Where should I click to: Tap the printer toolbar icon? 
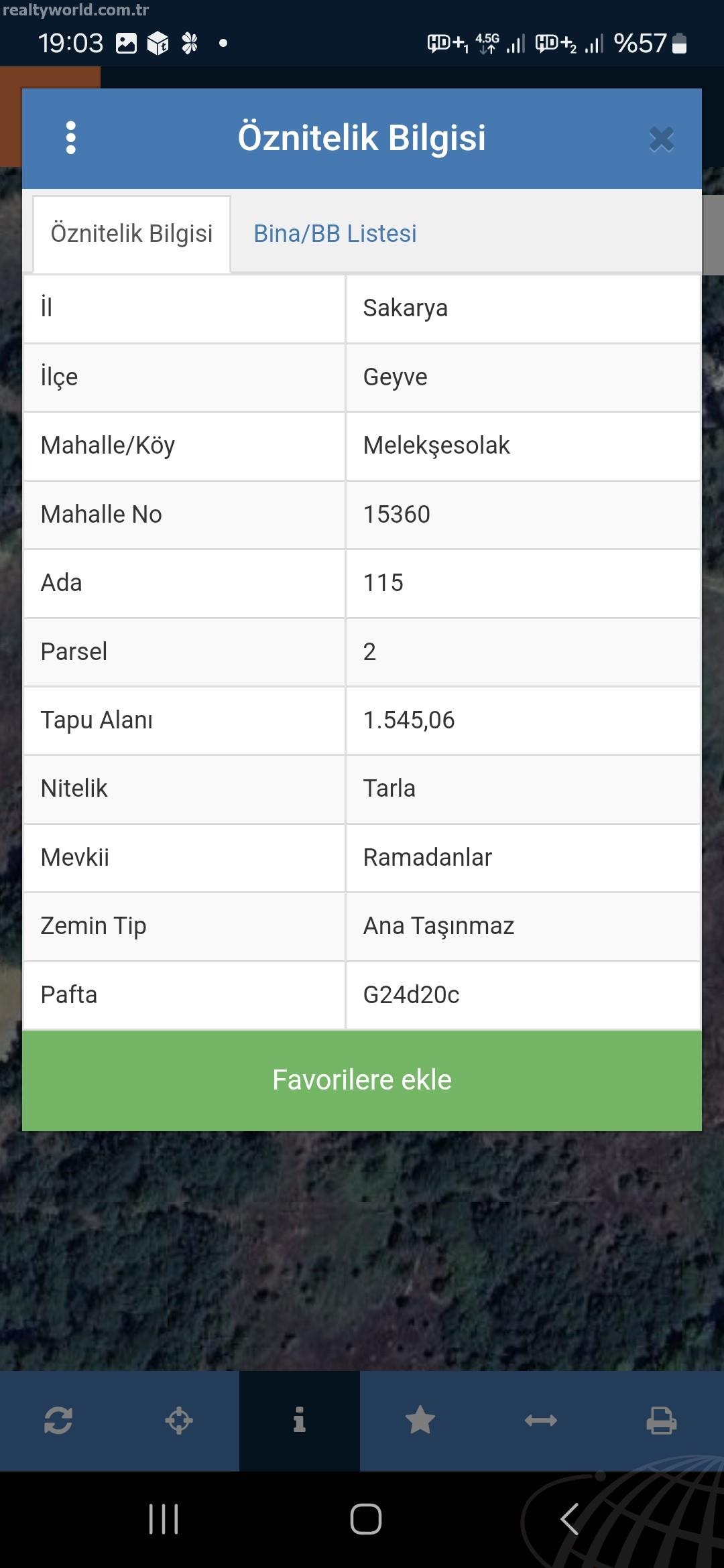[662, 1420]
